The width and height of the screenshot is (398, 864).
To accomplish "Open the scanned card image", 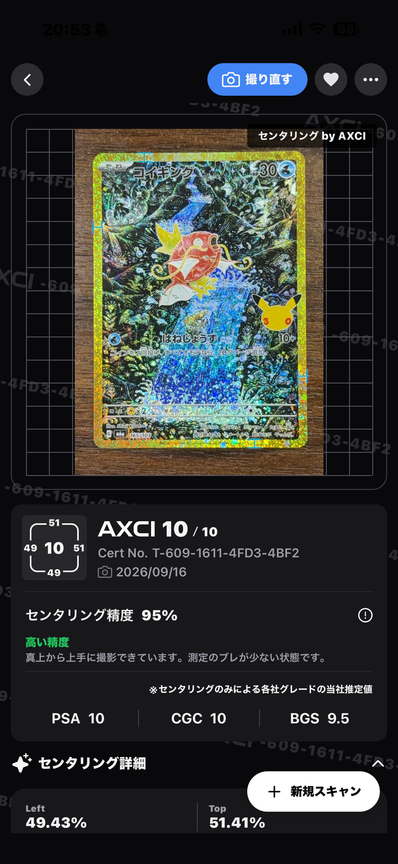I will [199, 302].
